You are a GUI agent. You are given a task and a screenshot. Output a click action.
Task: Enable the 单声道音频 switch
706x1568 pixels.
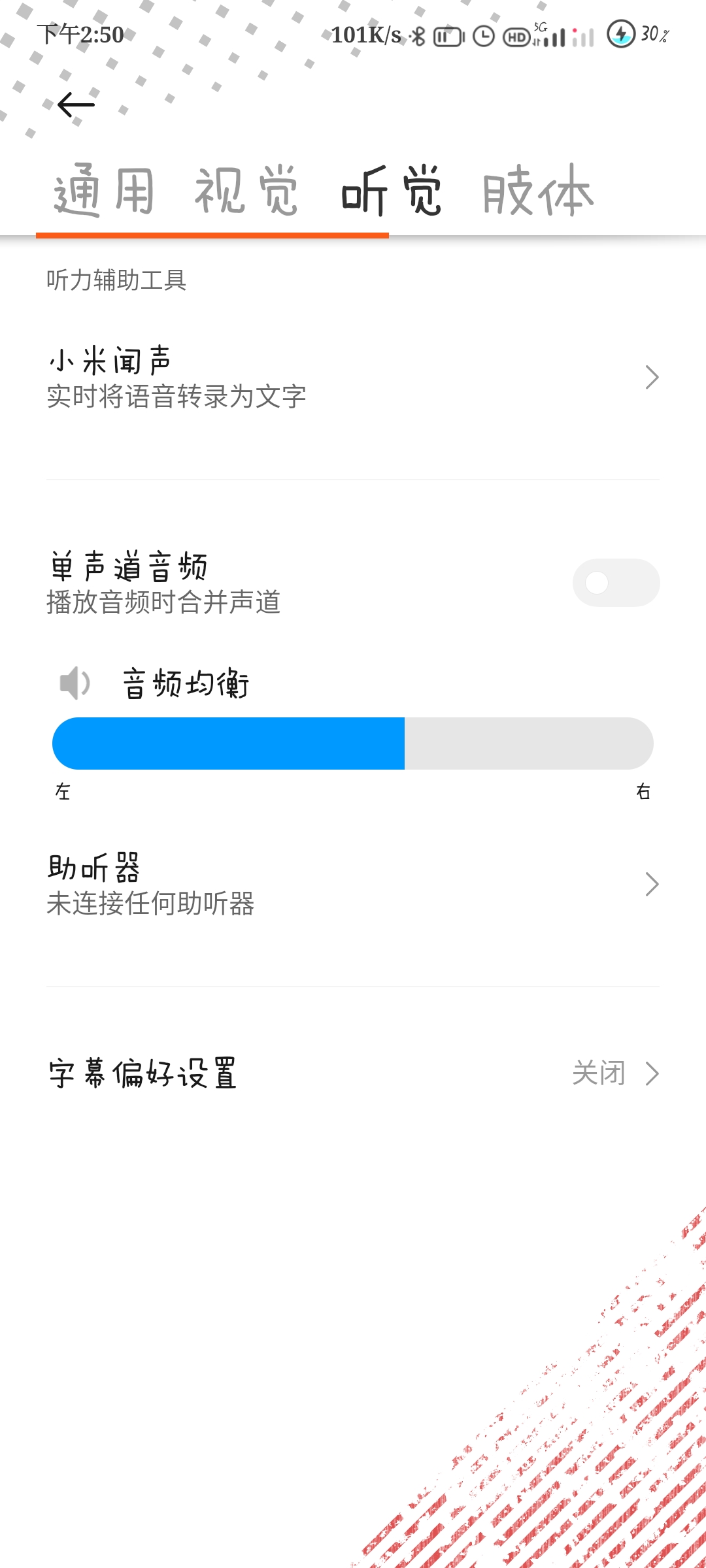click(615, 583)
